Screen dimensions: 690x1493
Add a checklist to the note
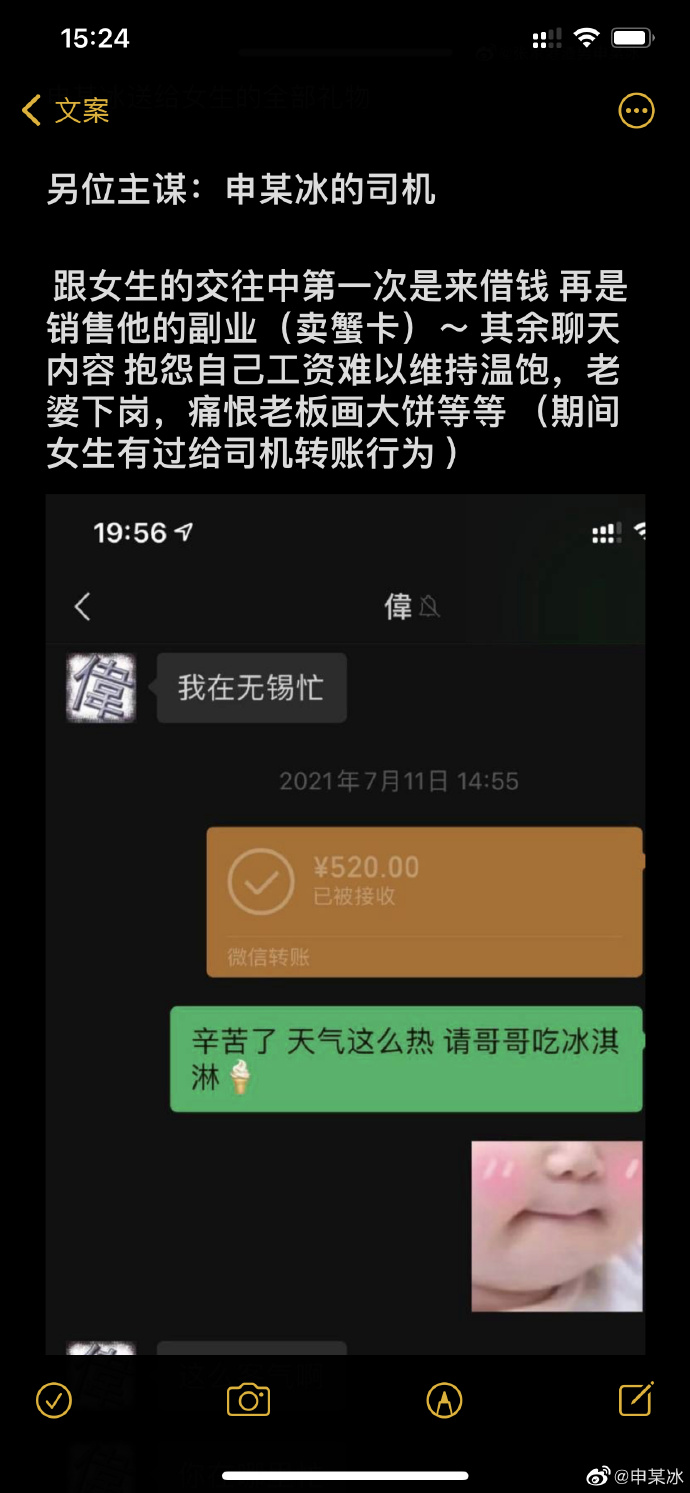click(x=54, y=1400)
